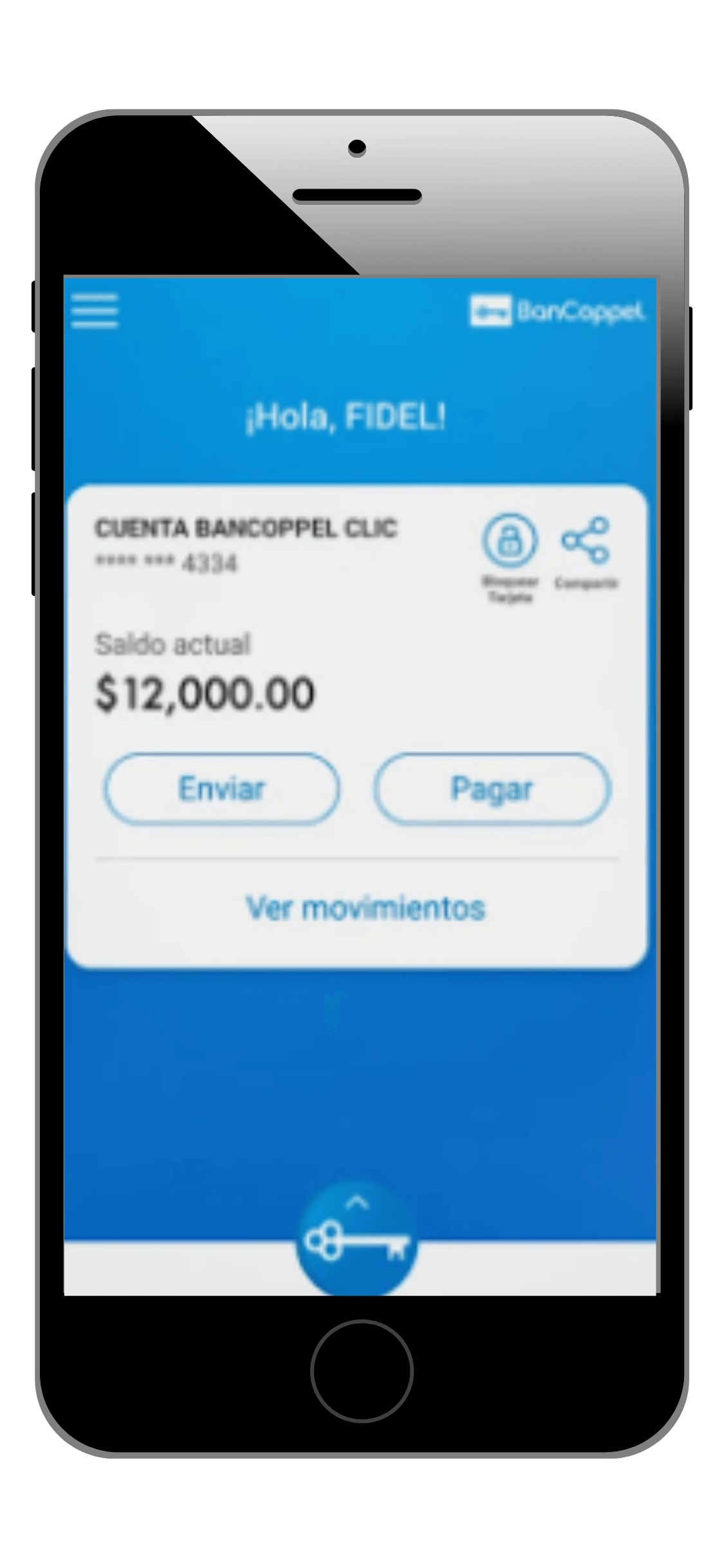Click the Enviar button
Image resolution: width=724 pixels, height=1568 pixels.
pyautogui.click(x=222, y=788)
